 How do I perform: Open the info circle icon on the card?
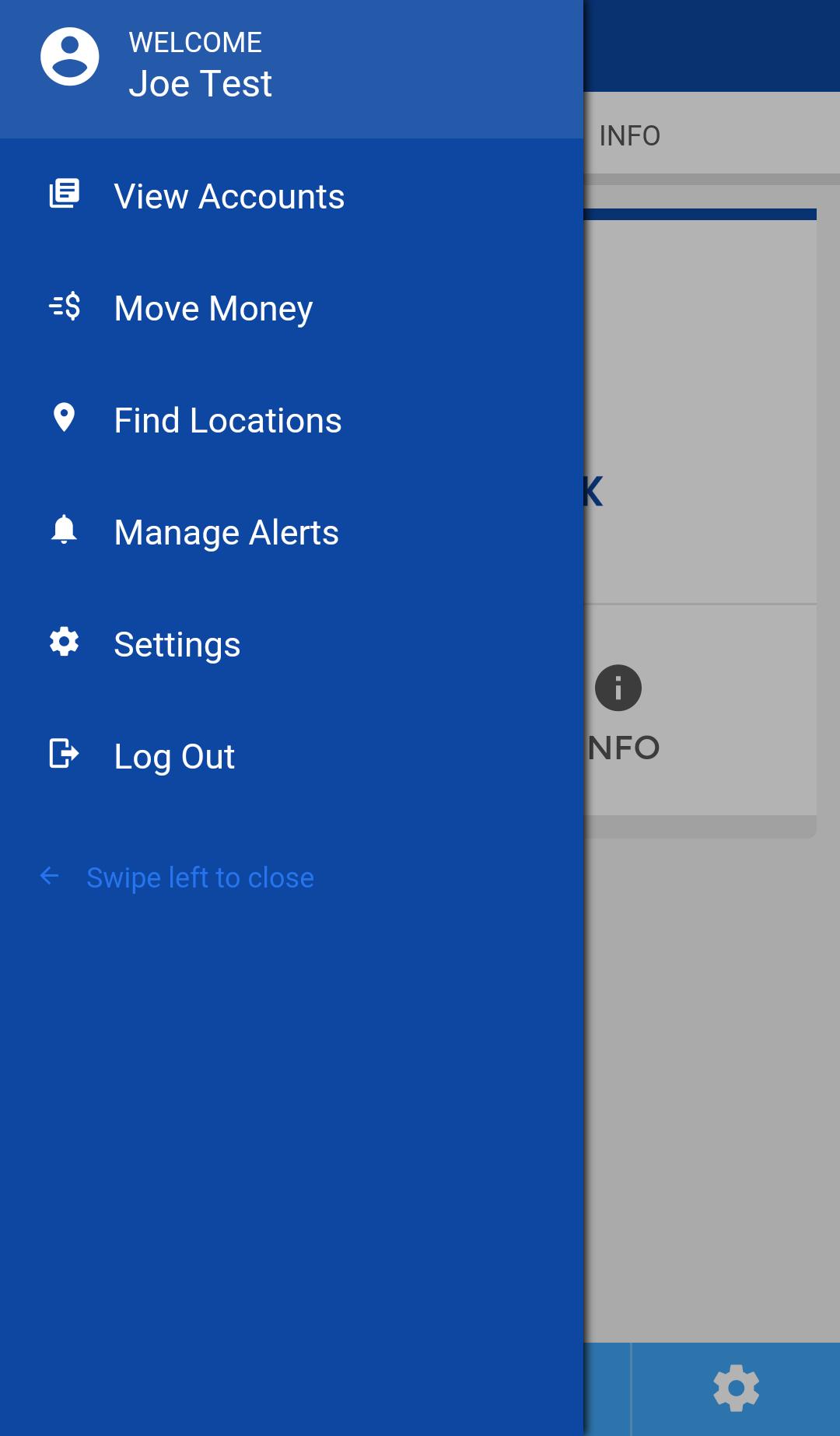(618, 688)
